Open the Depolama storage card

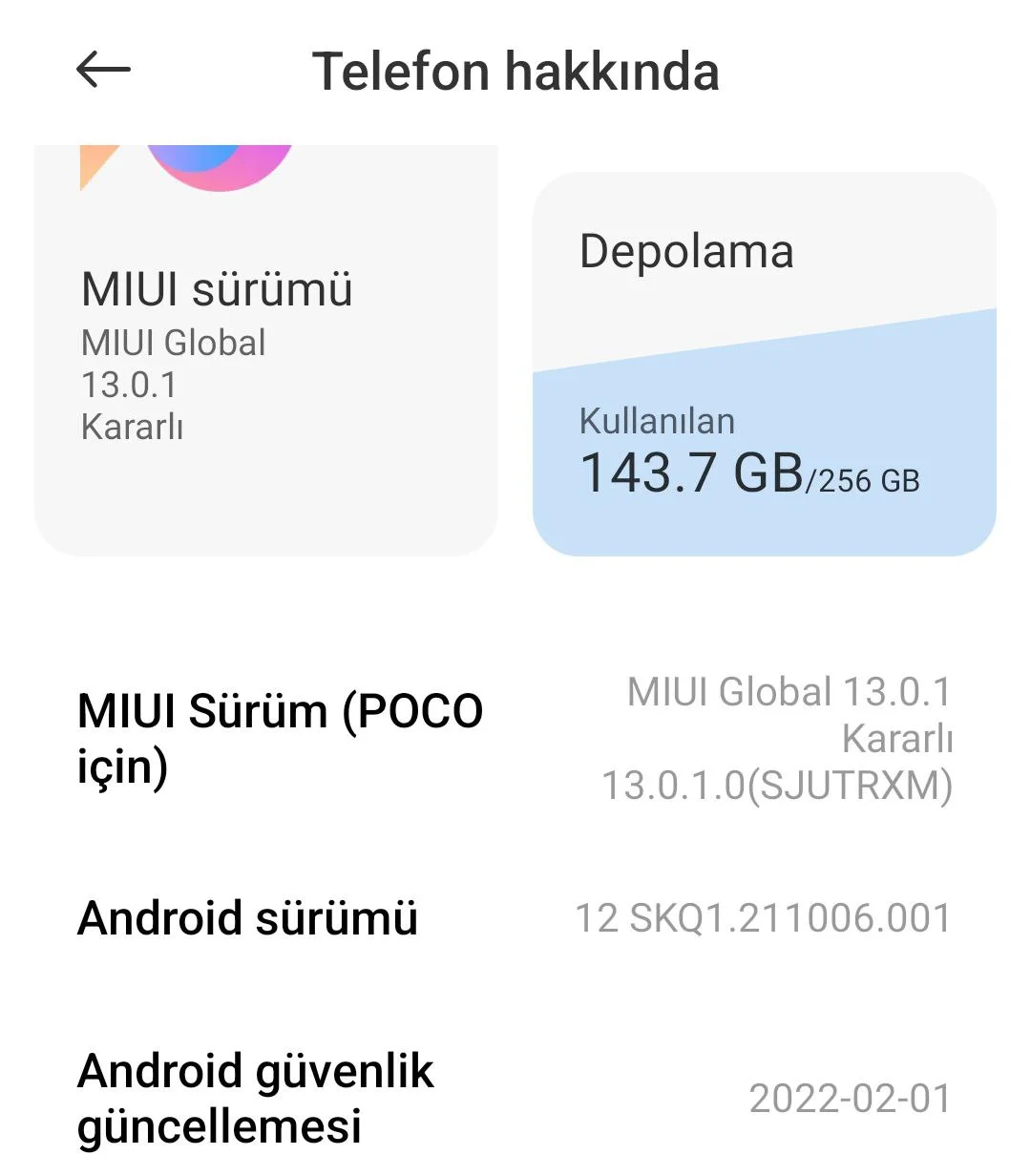click(764, 365)
